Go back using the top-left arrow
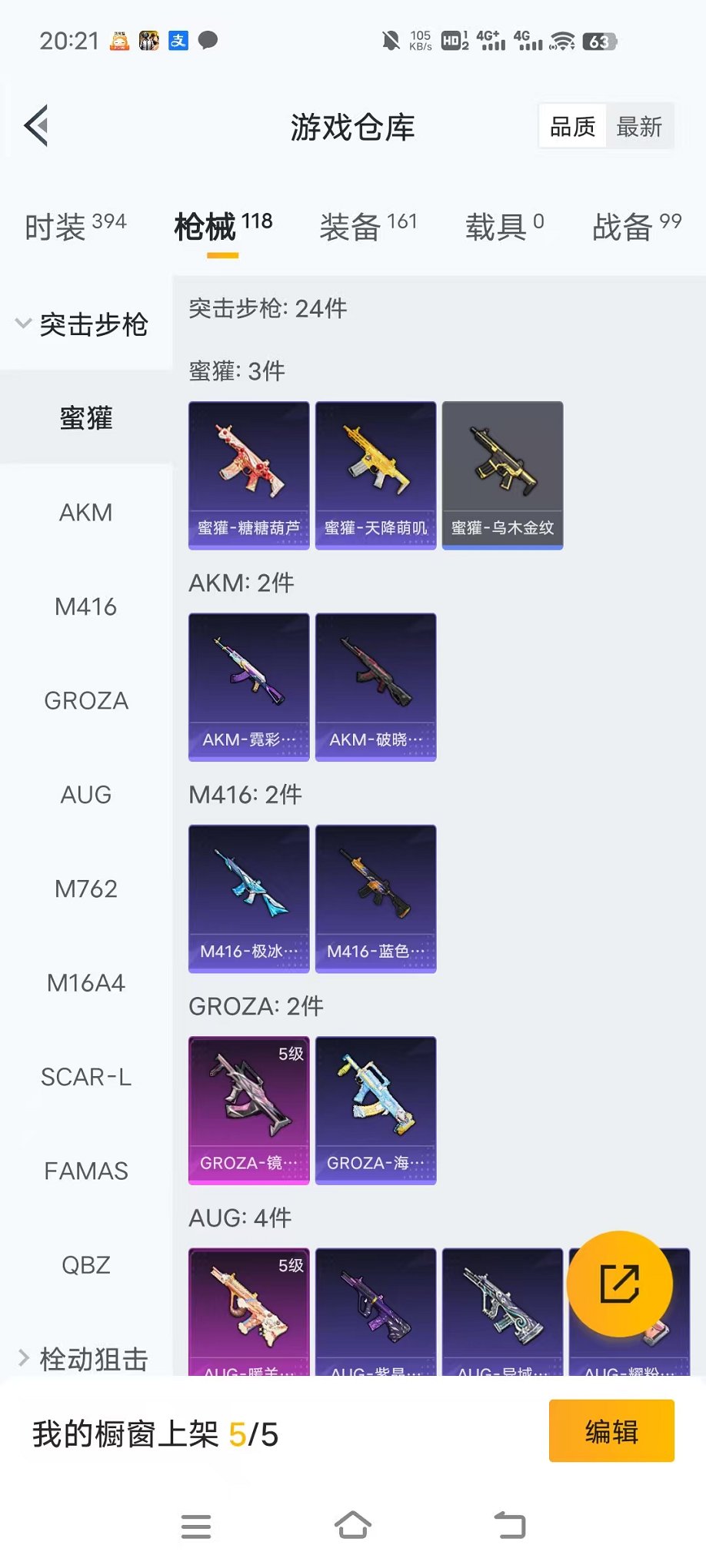Viewport: 706px width, 1568px height. tap(36, 125)
